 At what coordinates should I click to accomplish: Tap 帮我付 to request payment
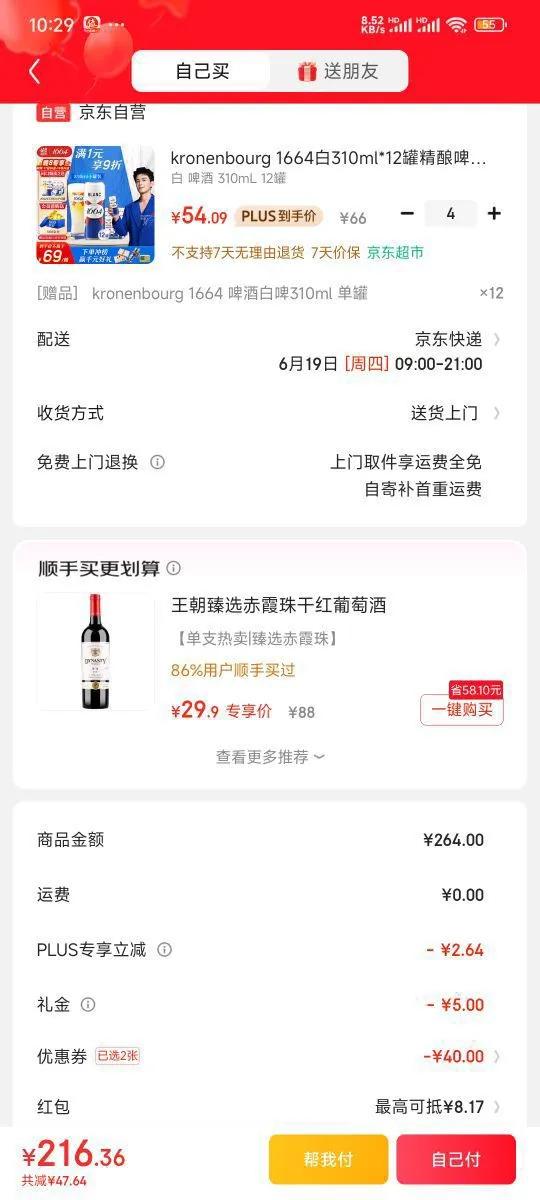tap(328, 1159)
